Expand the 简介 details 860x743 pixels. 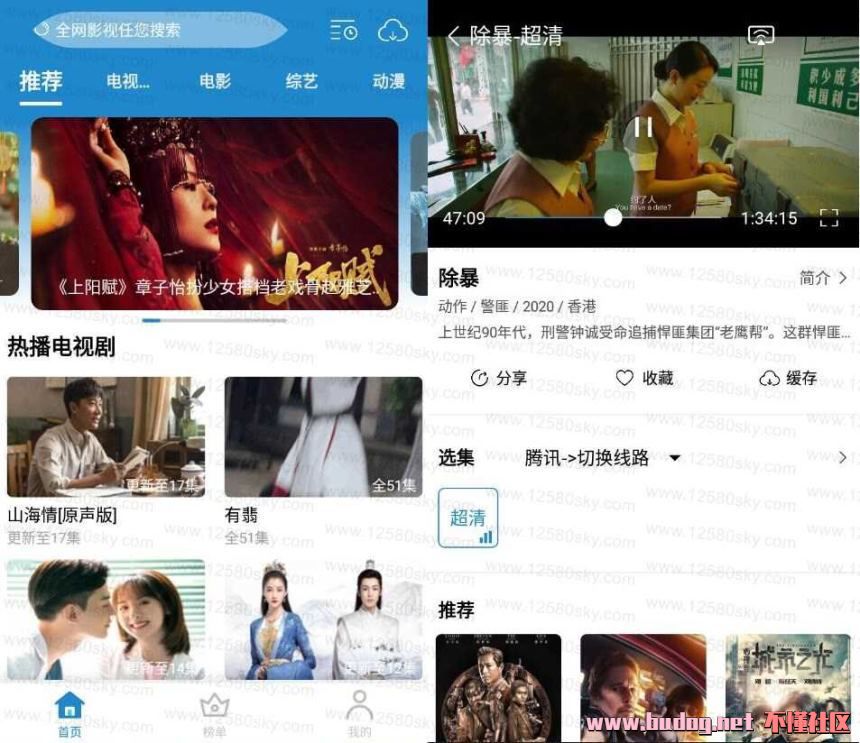coord(823,277)
